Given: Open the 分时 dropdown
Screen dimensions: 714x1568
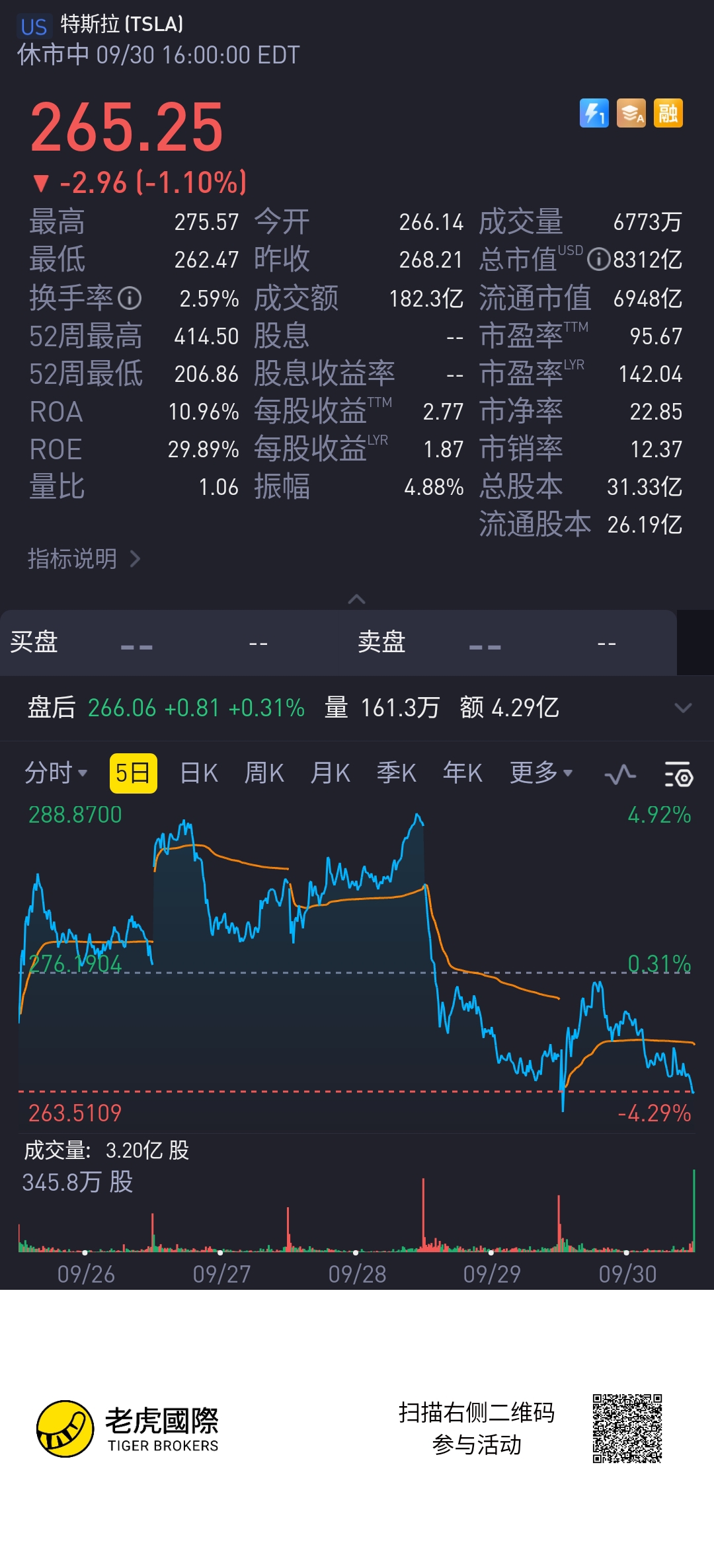Looking at the screenshot, I should point(56,772).
